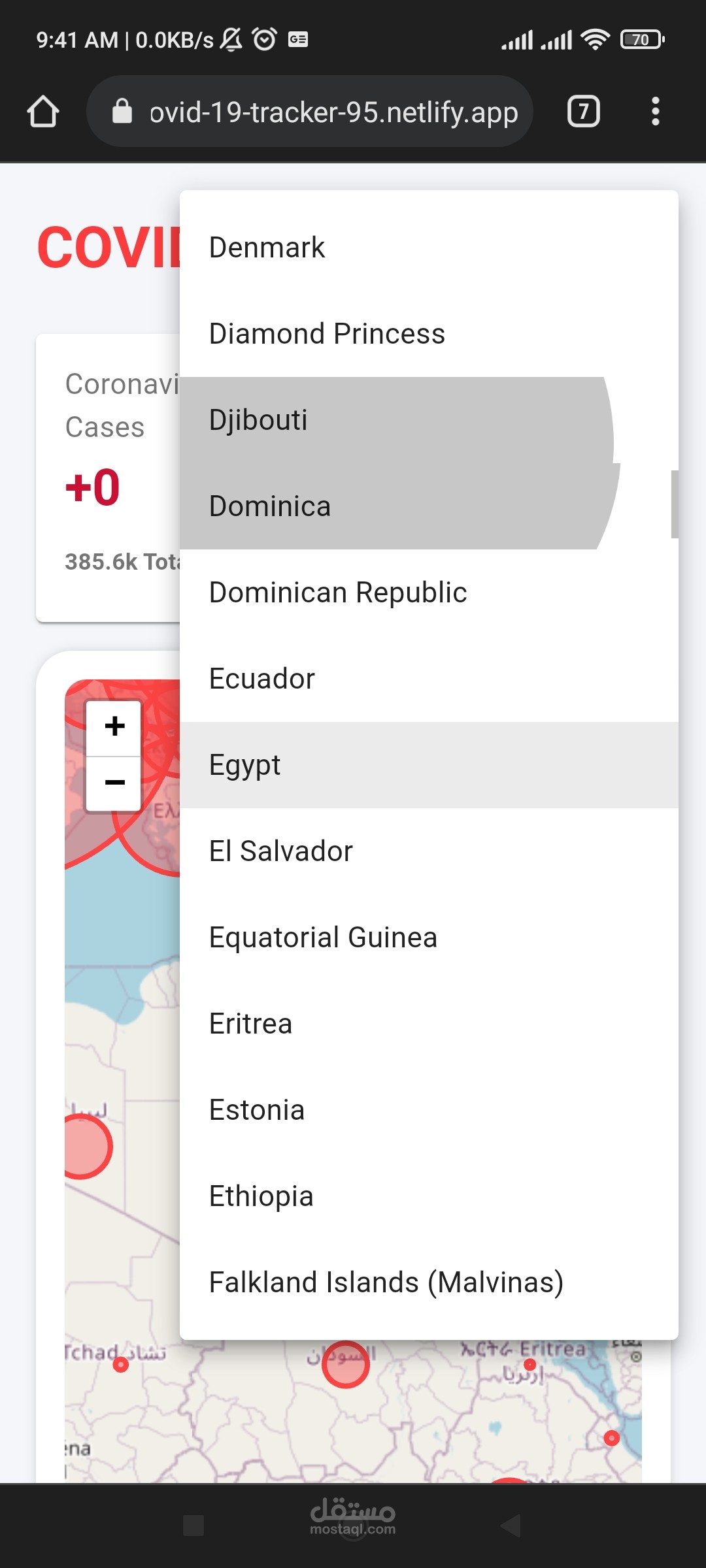The height and width of the screenshot is (1568, 706).
Task: Choose Falkland Islands (Malvinas)
Action: click(x=428, y=1282)
